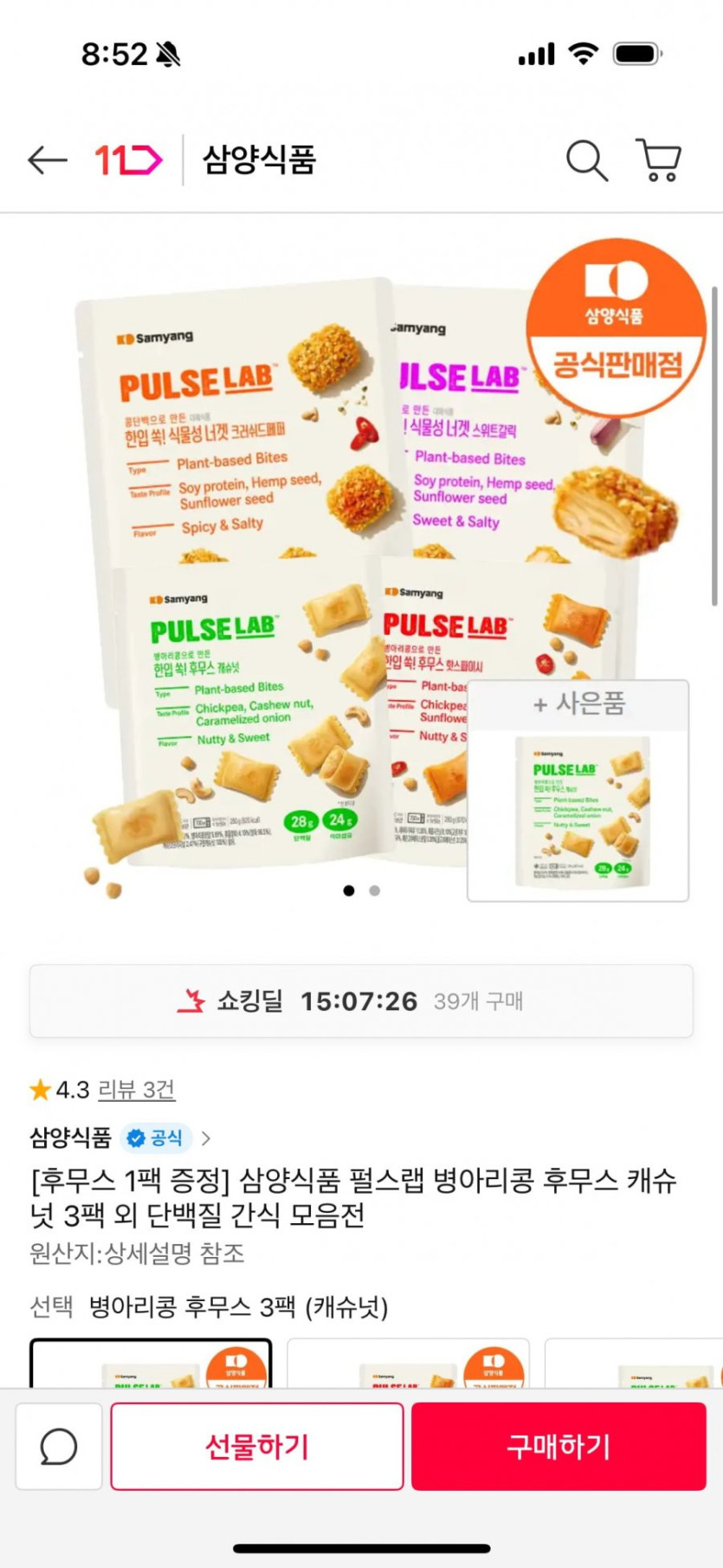Screen dimensions: 723x1568
Task: Go back using the arrow icon
Action: [x=48, y=160]
